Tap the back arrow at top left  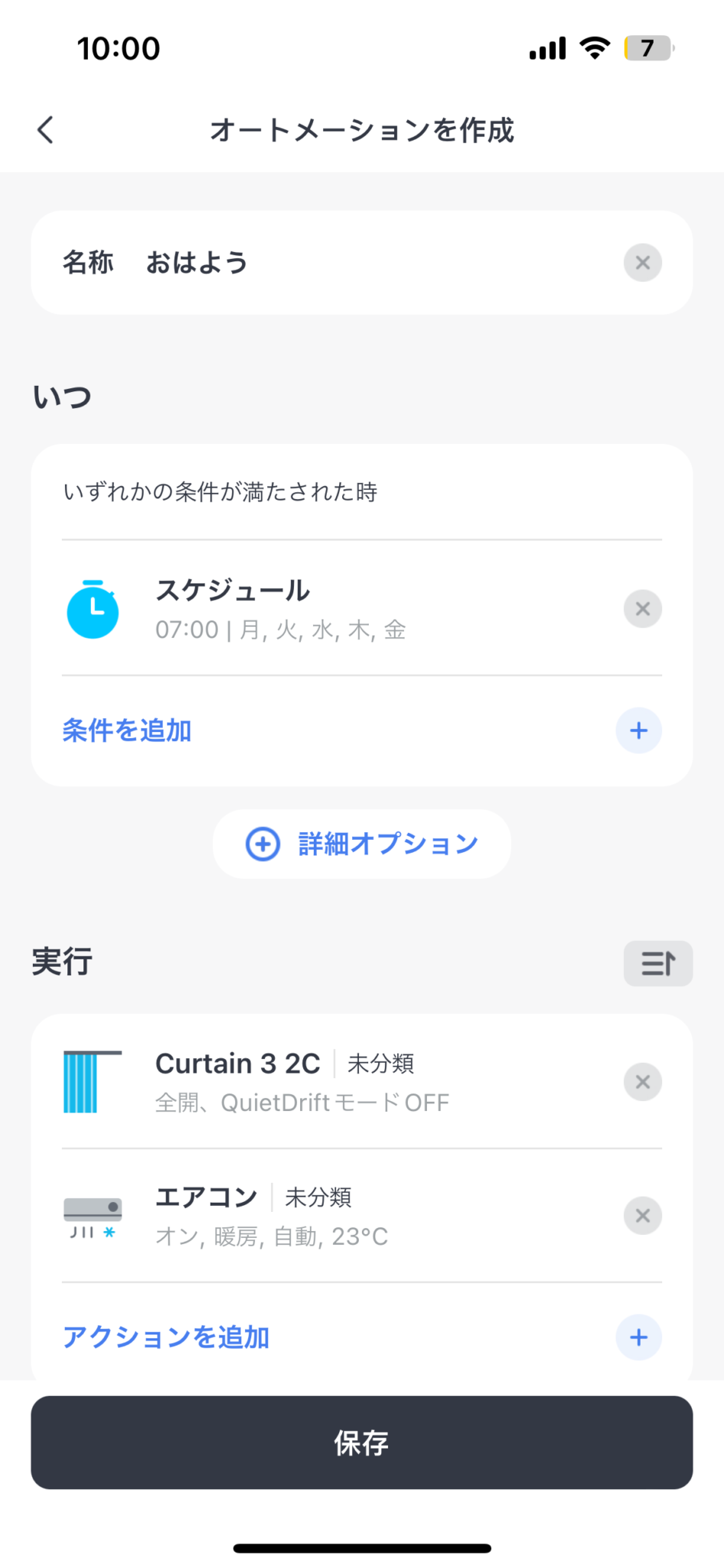(x=44, y=130)
